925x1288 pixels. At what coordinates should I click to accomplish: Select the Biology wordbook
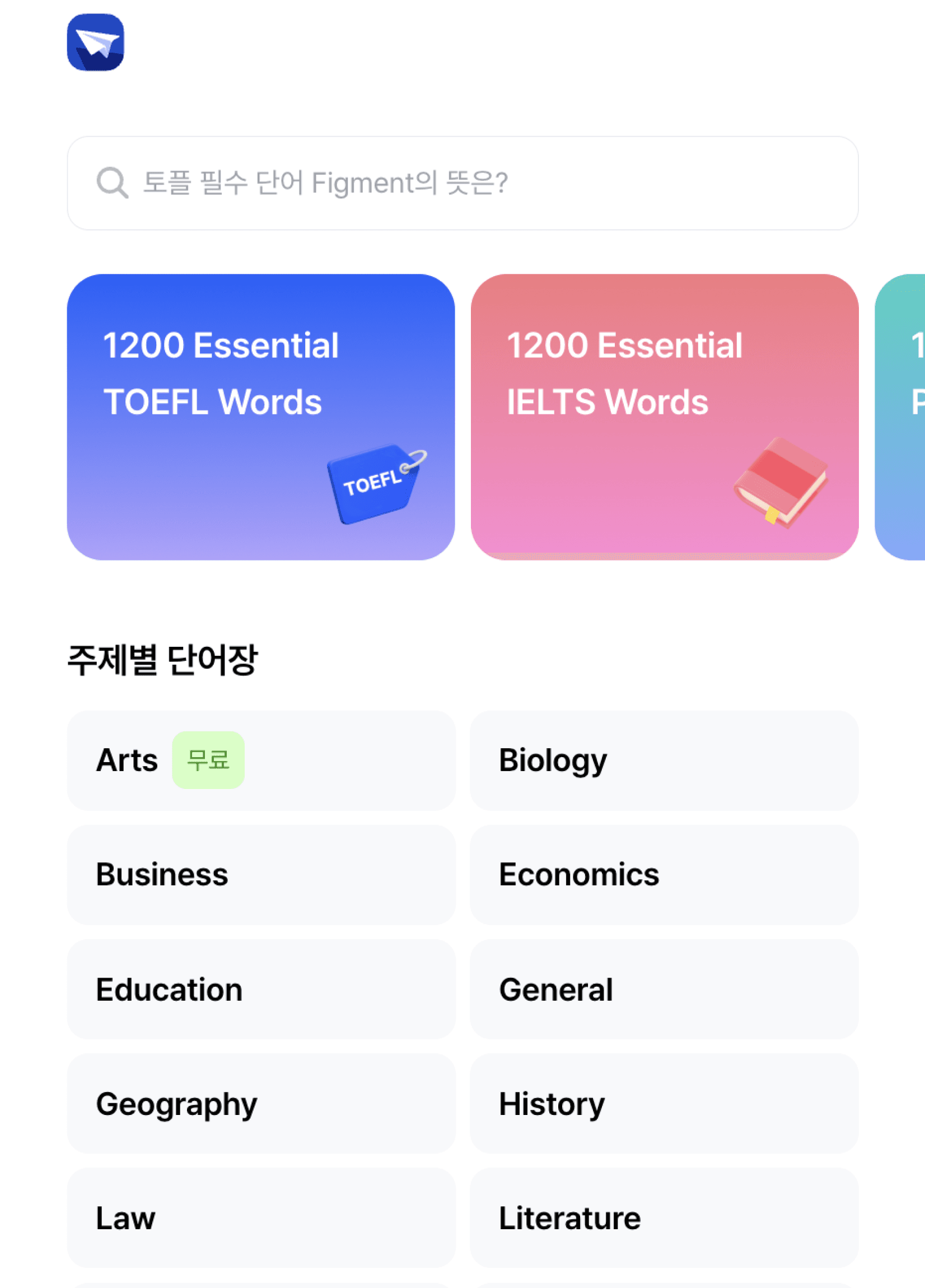[x=665, y=760]
